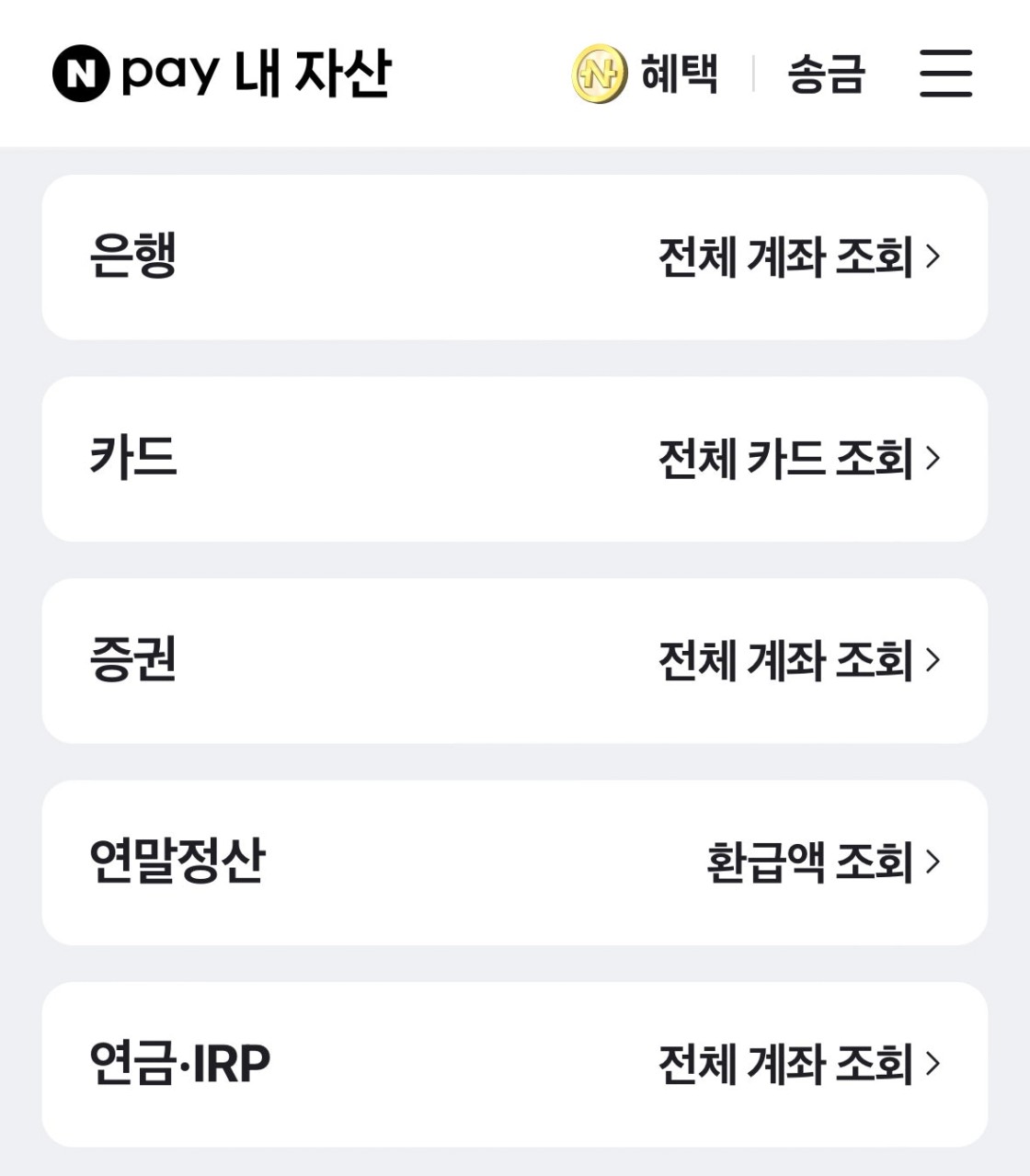Image resolution: width=1030 pixels, height=1176 pixels.
Task: Tap the 연말정산 card panel
Action: (515, 860)
